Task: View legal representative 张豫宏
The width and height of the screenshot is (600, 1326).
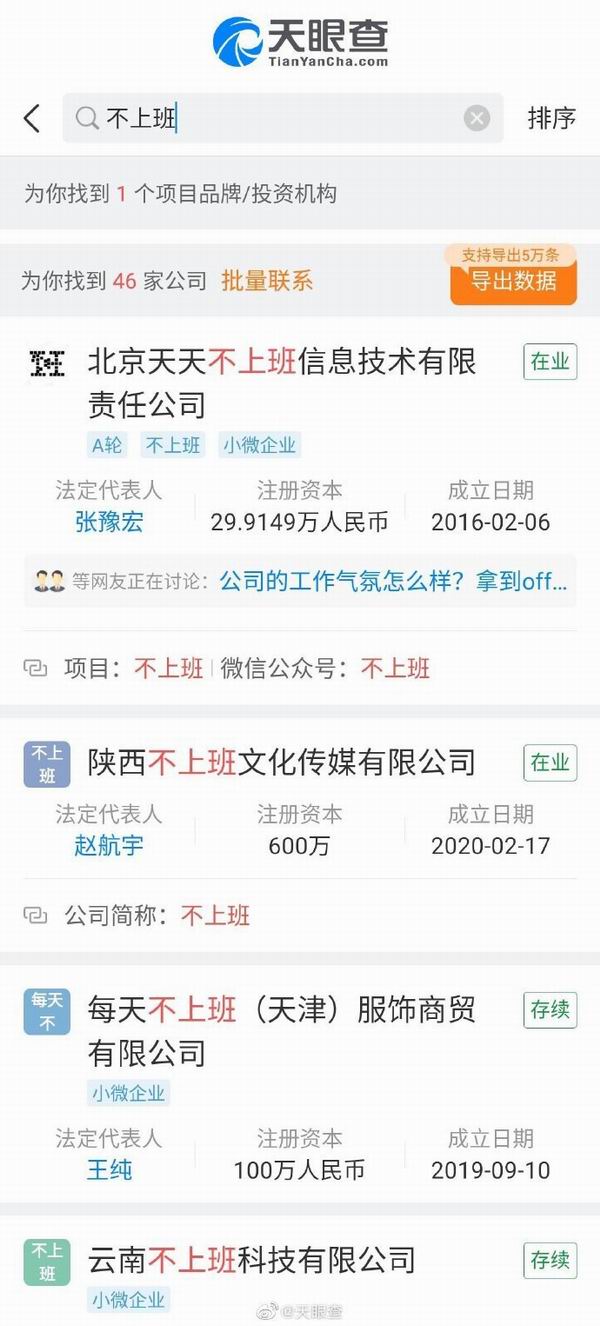Action: [109, 522]
